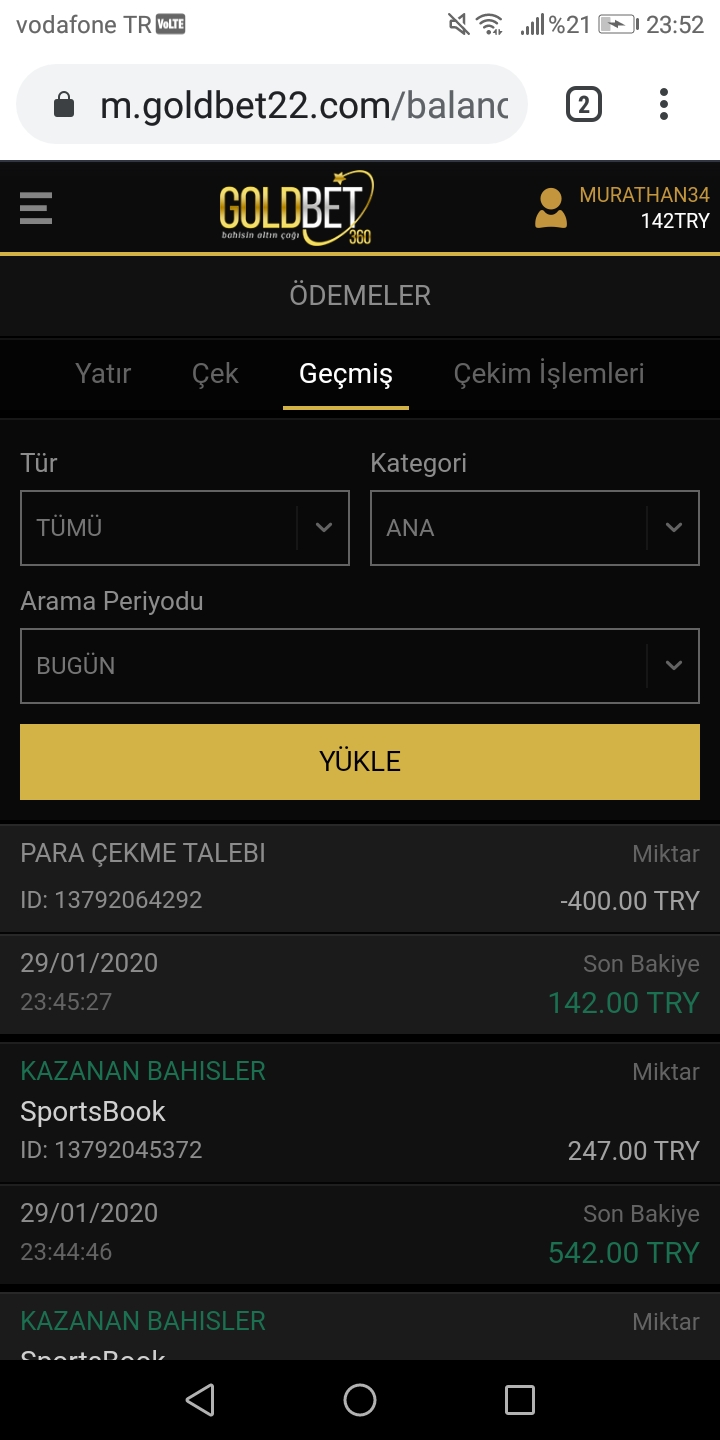The image size is (720, 1440).
Task: Tap the YÜKLE button
Action: coord(360,762)
